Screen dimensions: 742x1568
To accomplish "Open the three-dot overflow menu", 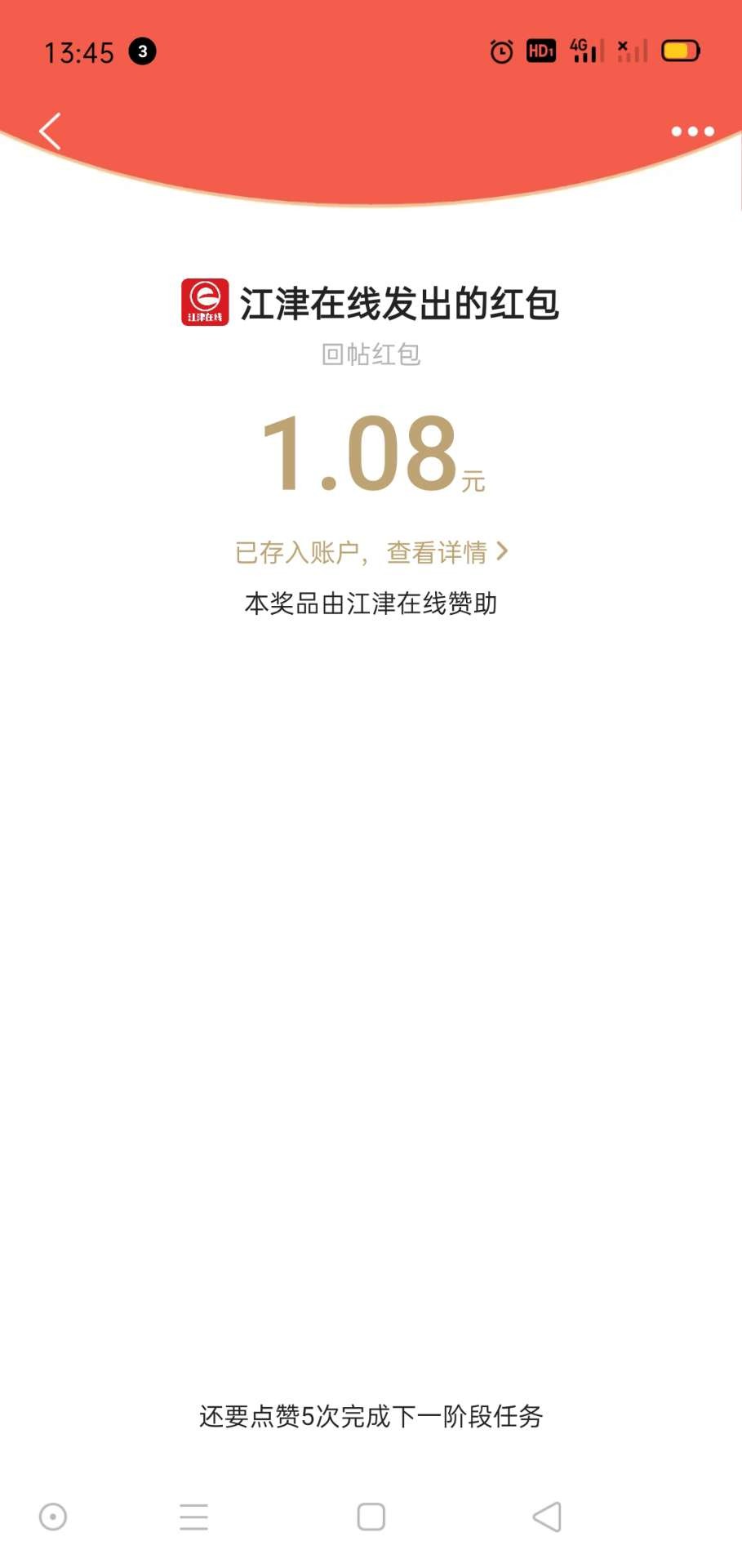I will tap(692, 131).
